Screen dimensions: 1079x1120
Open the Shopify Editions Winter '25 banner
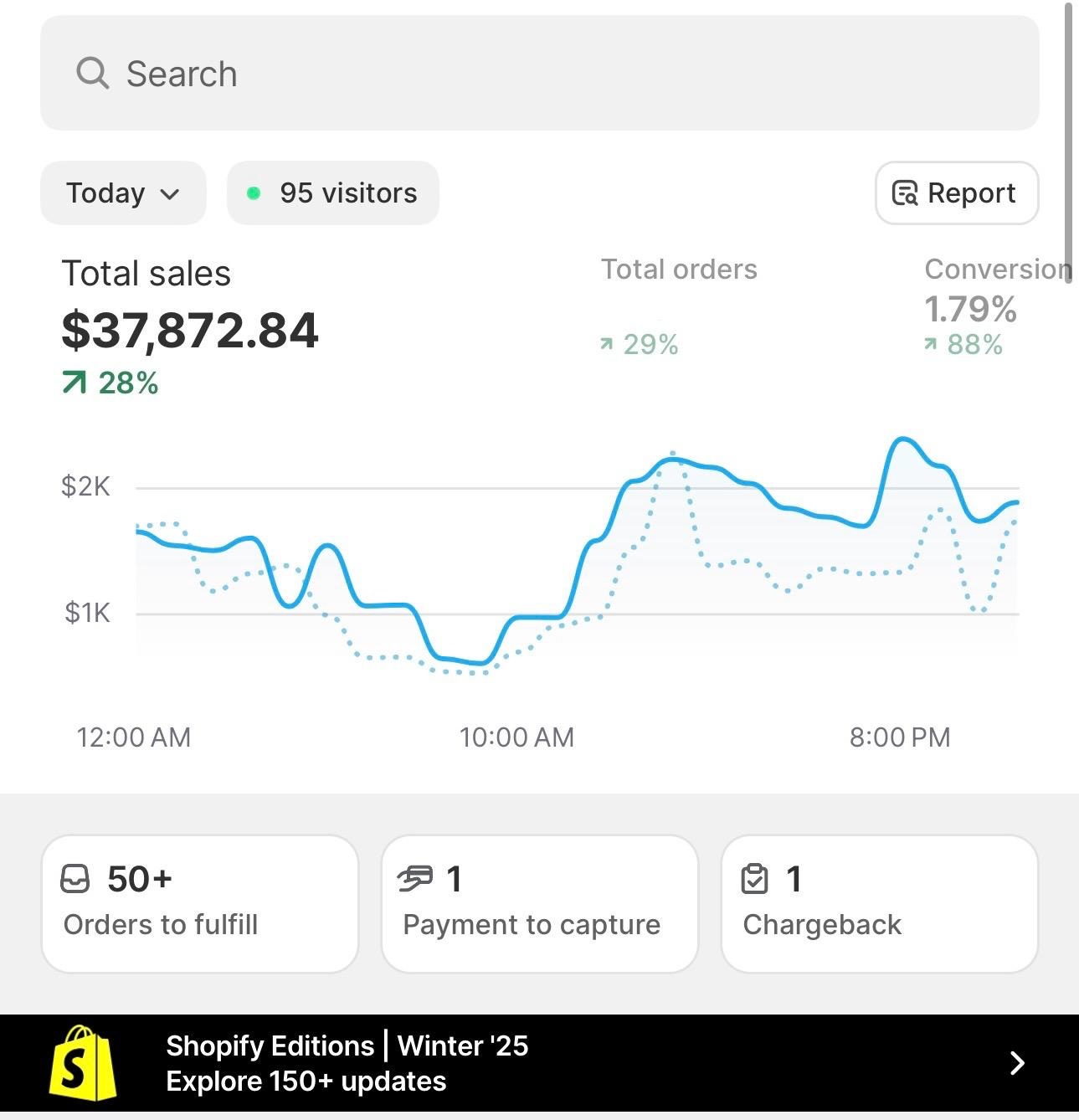[x=539, y=1063]
